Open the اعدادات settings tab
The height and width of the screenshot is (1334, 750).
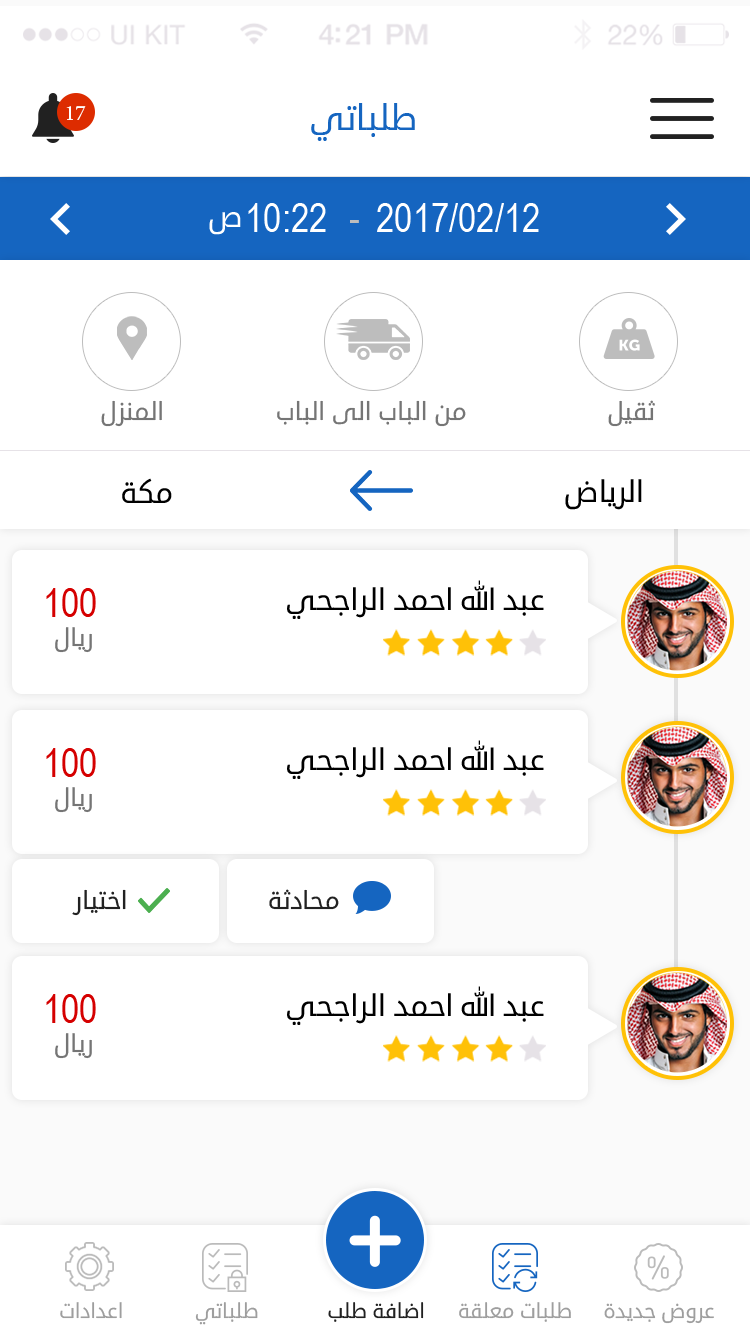click(x=90, y=1280)
